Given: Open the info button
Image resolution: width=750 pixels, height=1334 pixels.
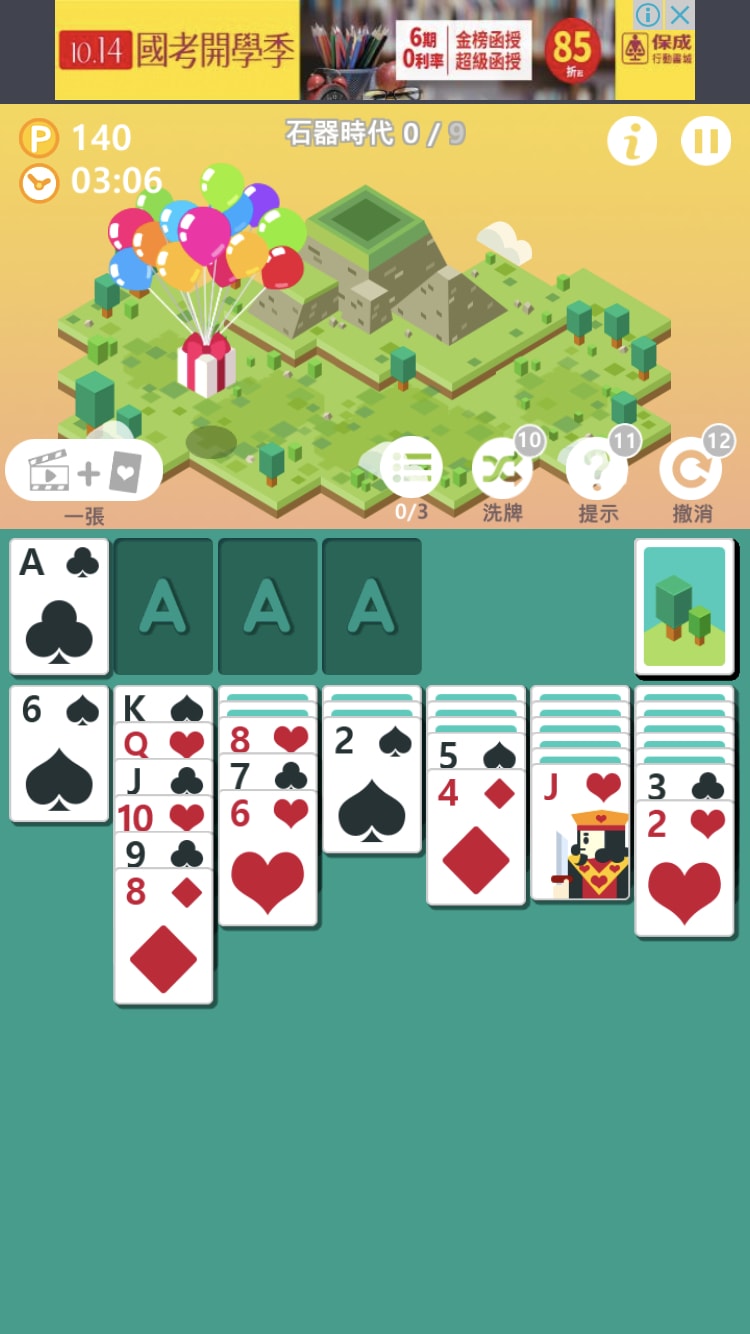Looking at the screenshot, I should click(x=631, y=141).
